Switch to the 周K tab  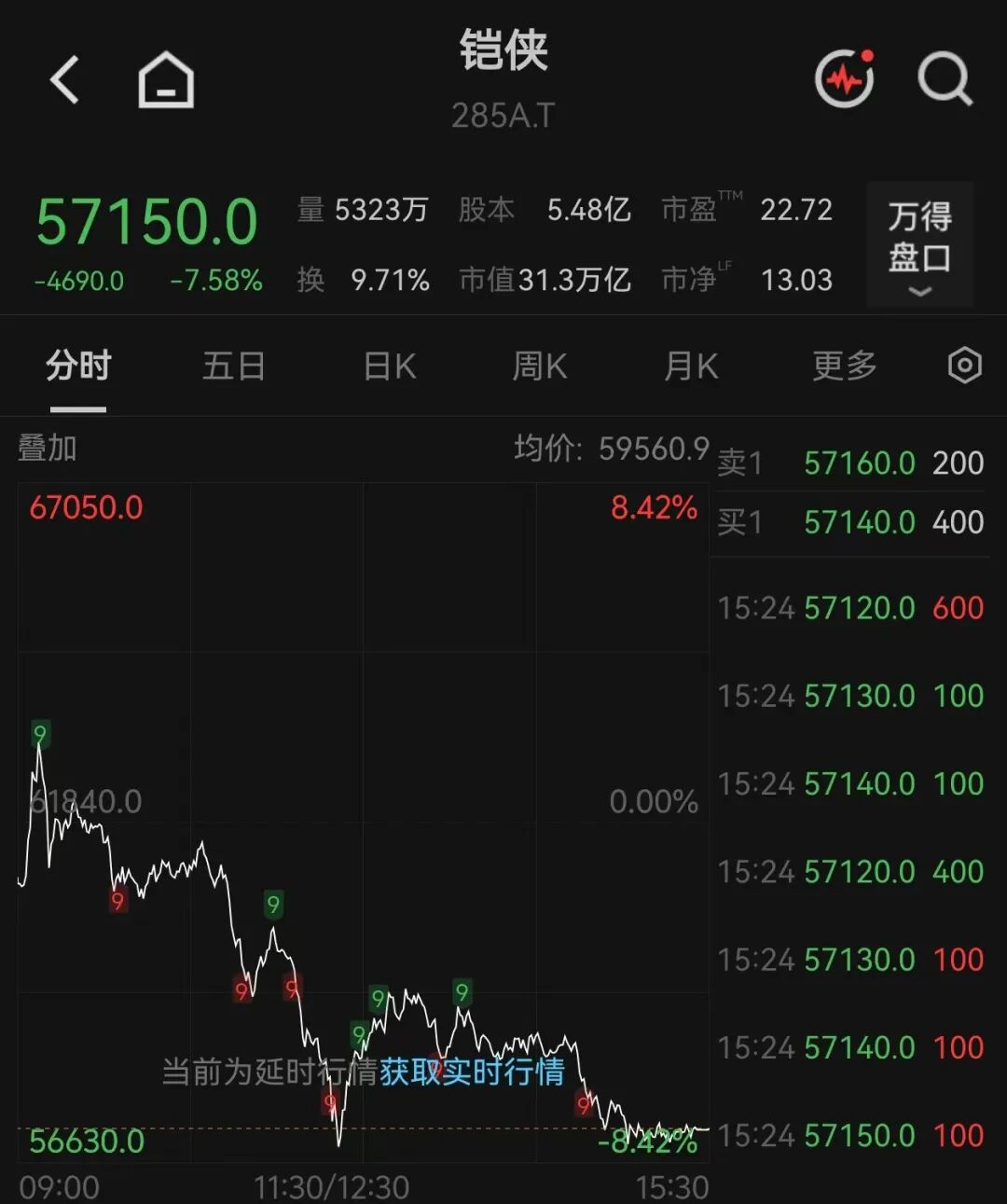coord(540,366)
